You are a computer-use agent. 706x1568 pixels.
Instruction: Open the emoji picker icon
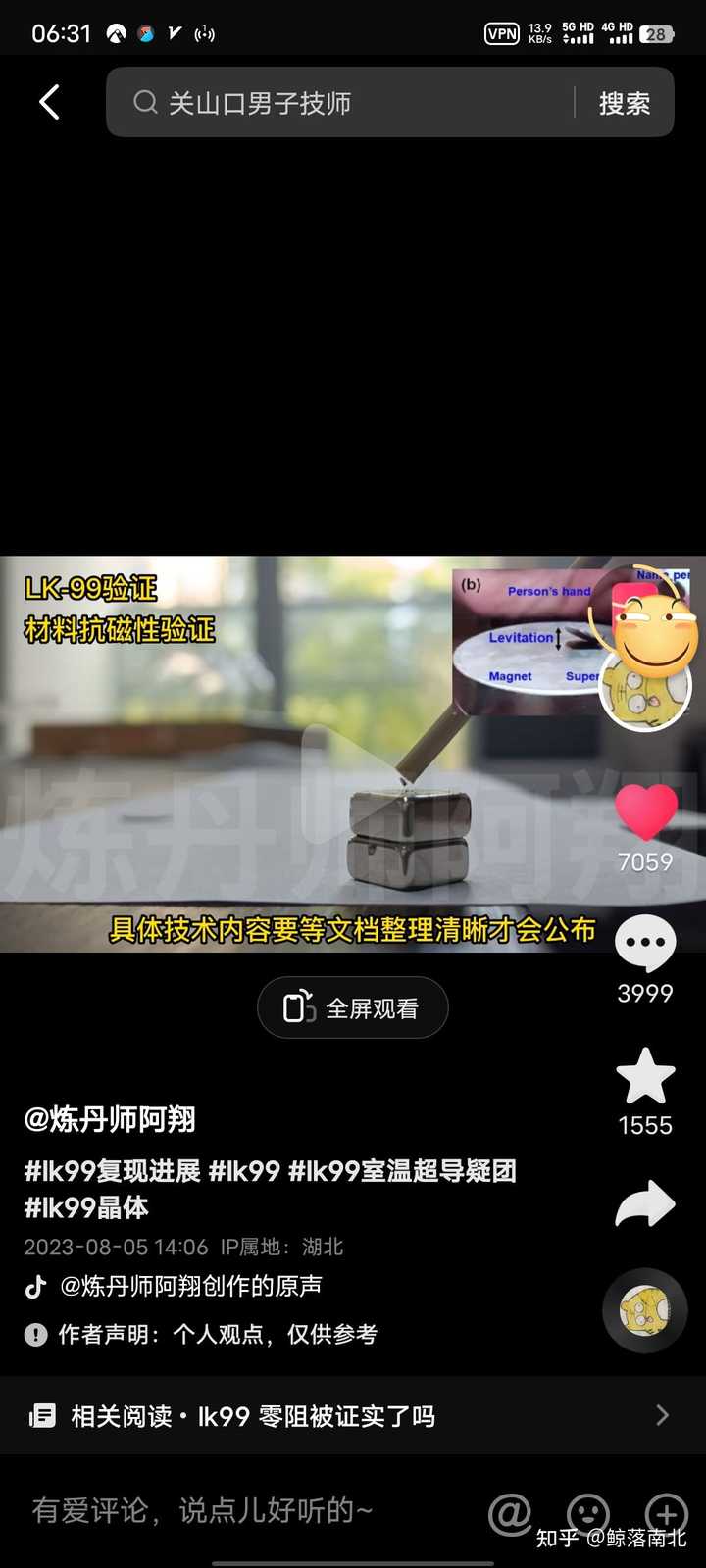588,1514
